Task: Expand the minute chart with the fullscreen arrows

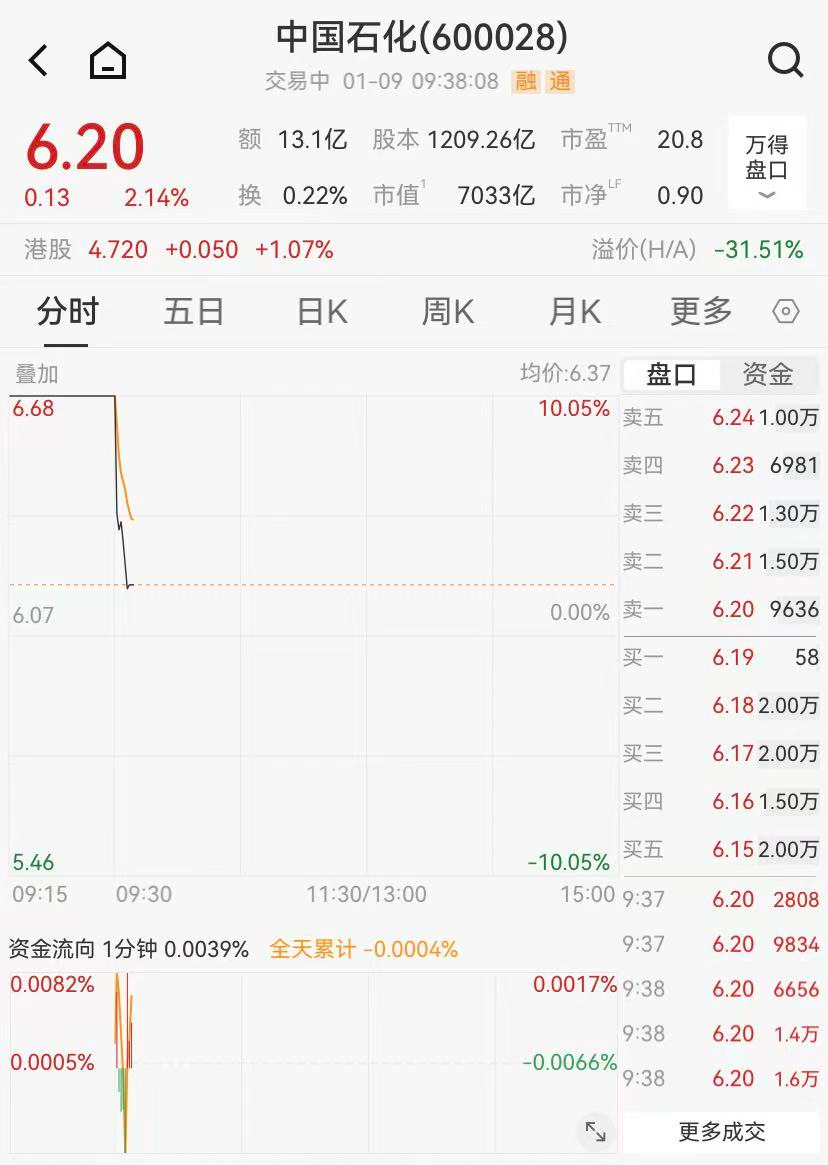Action: 596,1131
